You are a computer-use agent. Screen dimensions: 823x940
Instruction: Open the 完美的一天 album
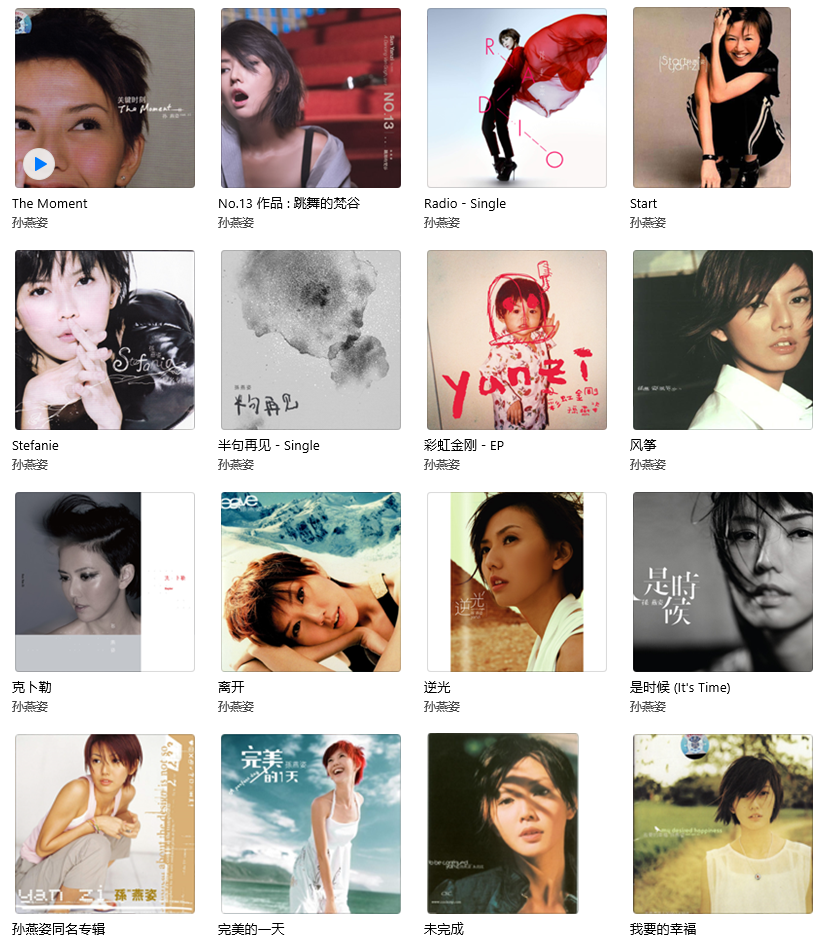point(310,824)
